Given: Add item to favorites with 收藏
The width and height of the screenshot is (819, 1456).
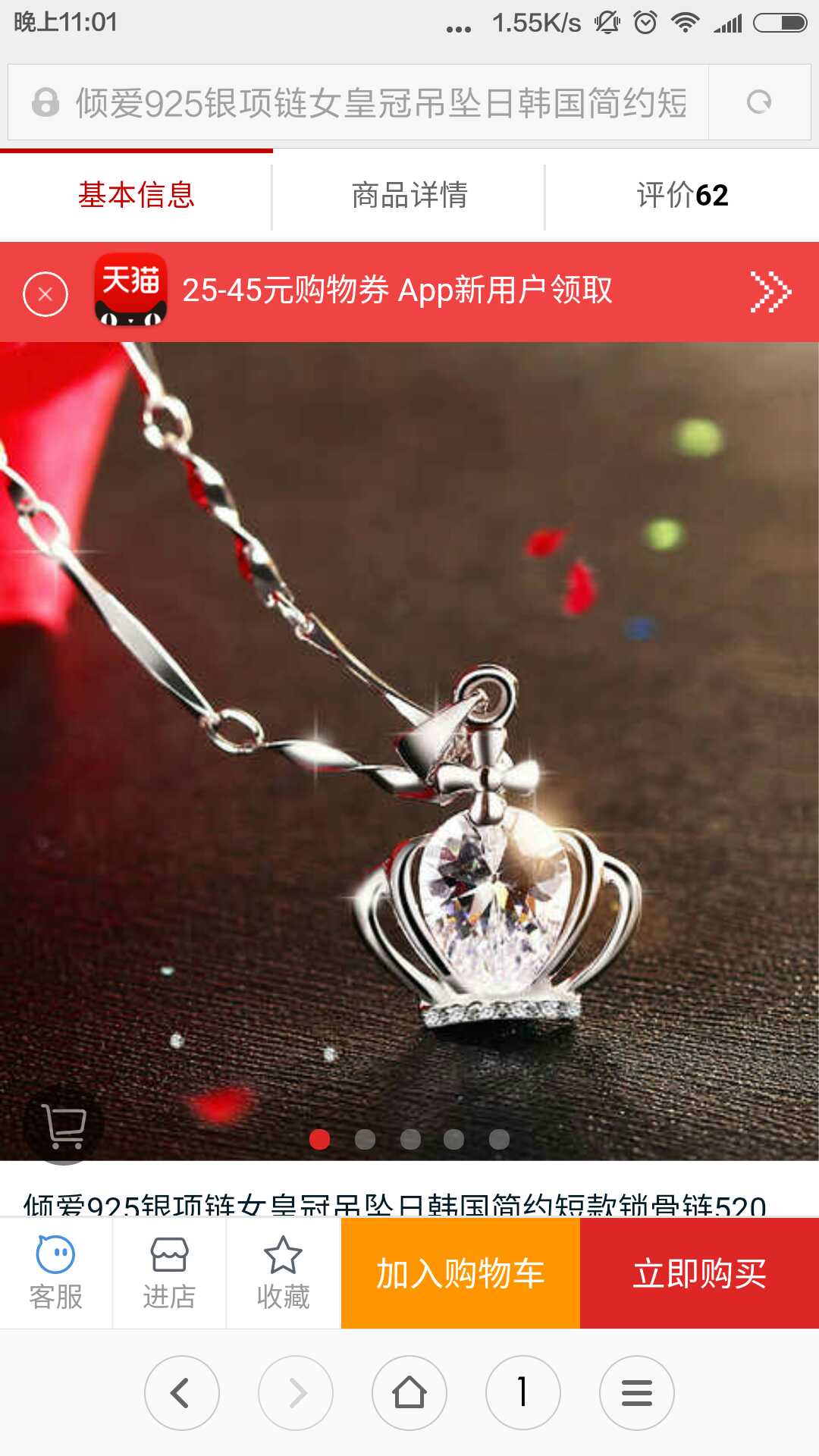Looking at the screenshot, I should (283, 1273).
